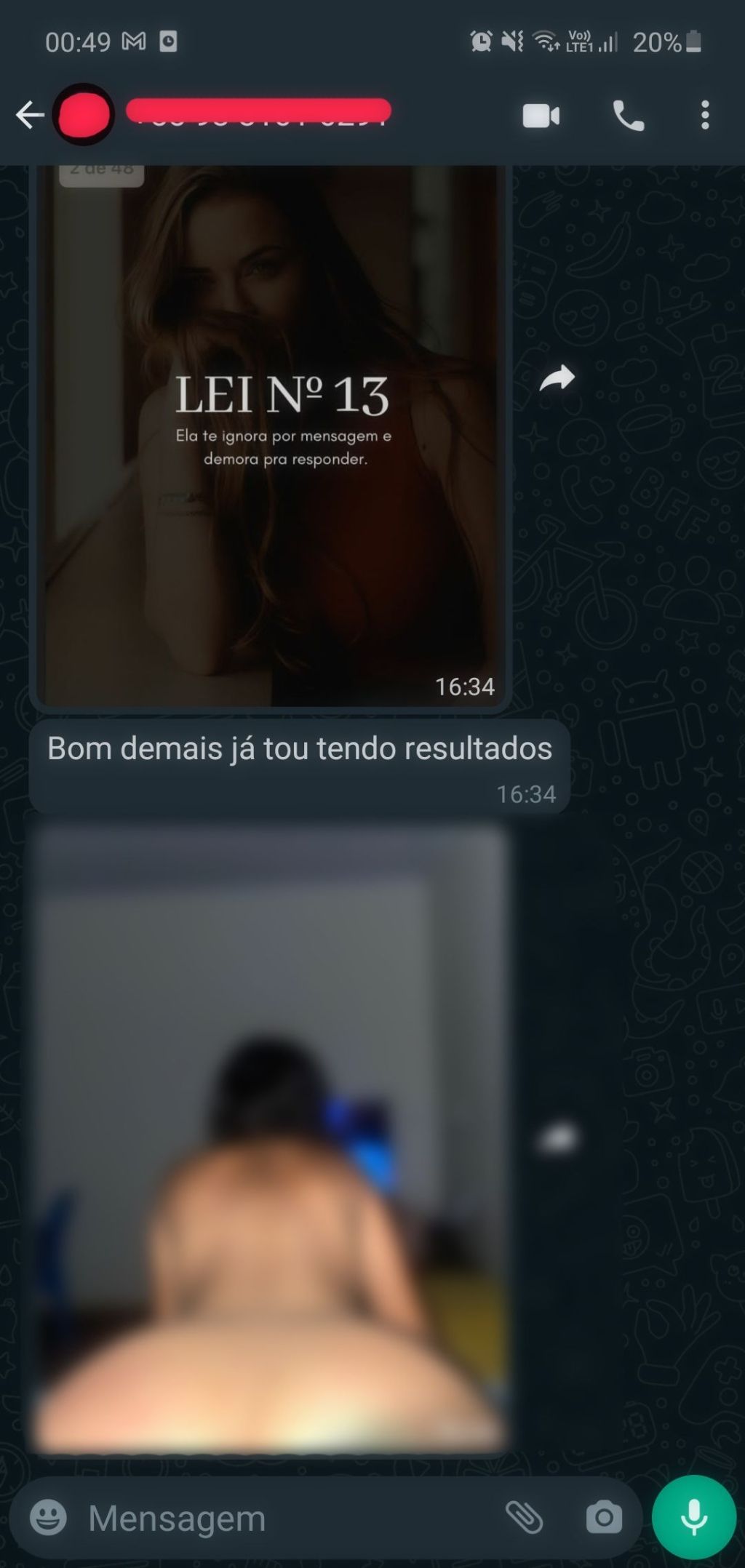Focus the Mensagem text field

291,1519
